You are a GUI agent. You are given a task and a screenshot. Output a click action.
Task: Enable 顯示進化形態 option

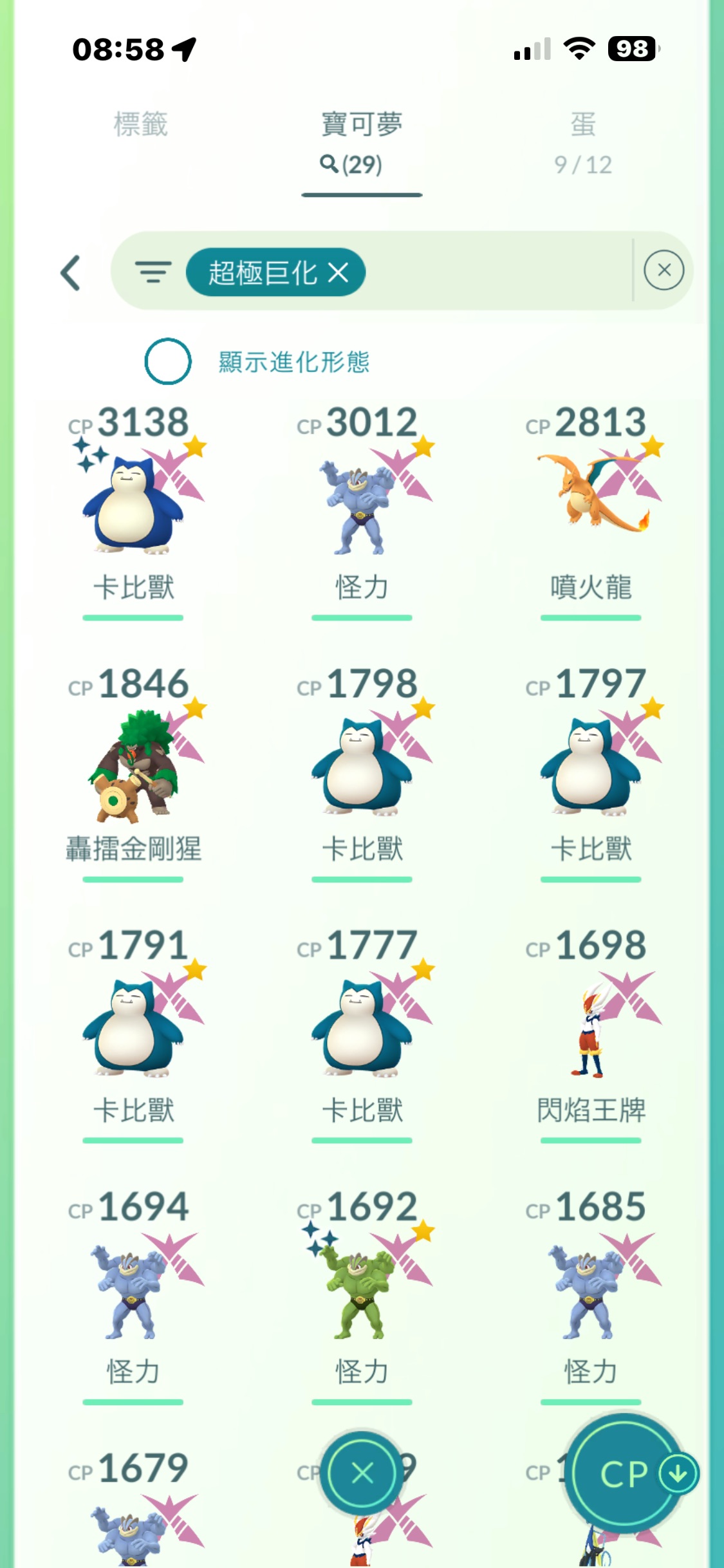click(168, 361)
